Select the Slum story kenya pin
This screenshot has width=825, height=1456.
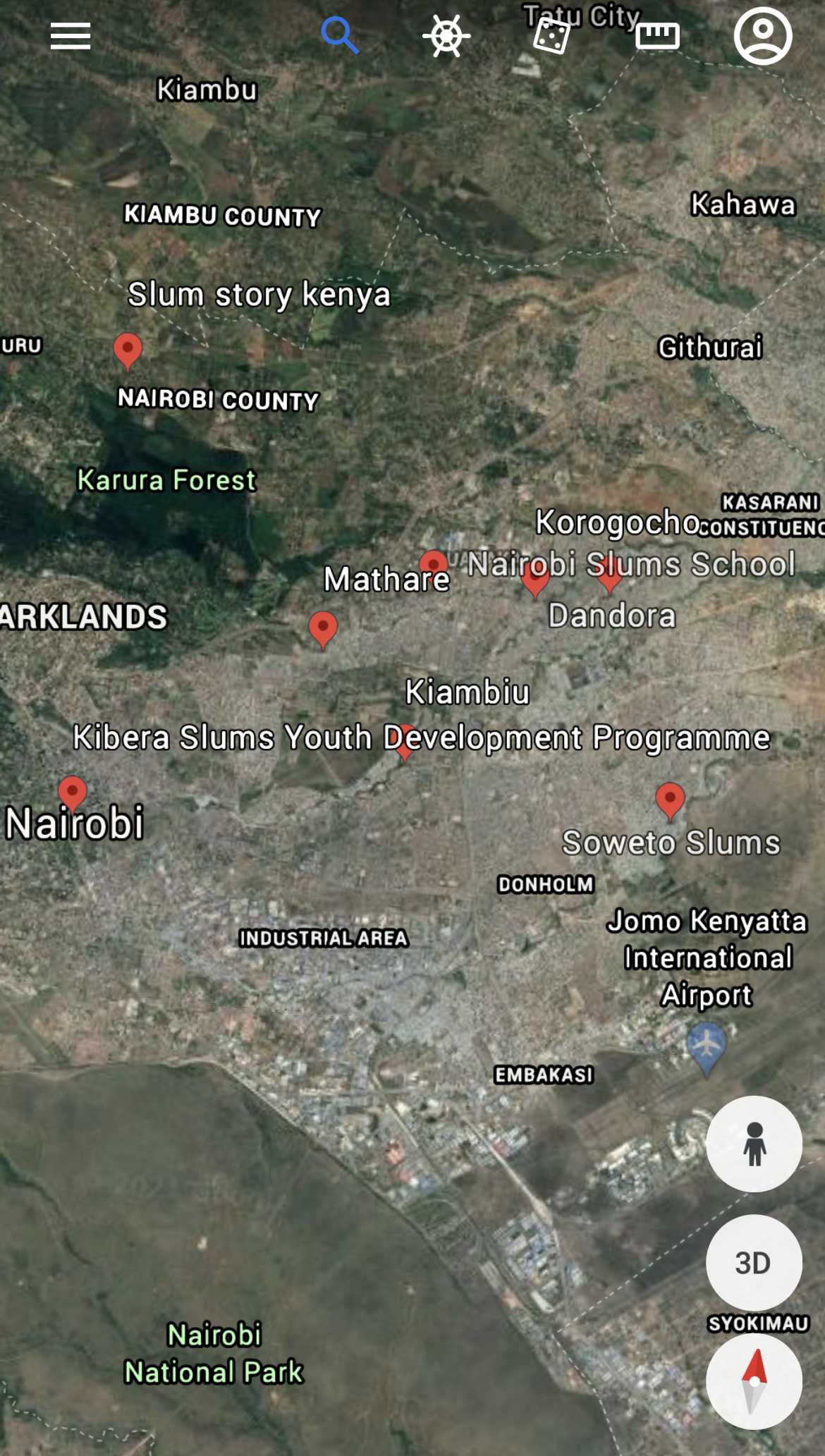pos(128,350)
